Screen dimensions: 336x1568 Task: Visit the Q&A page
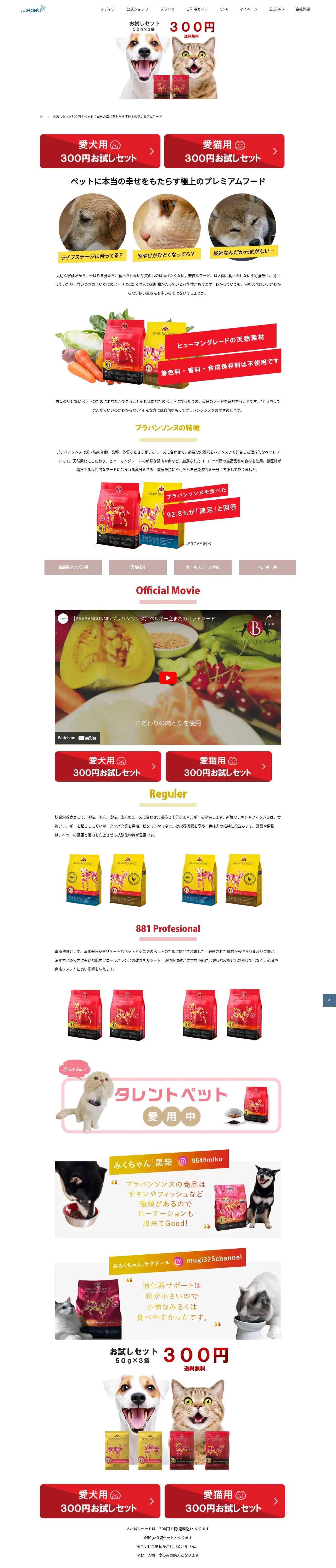(x=224, y=9)
